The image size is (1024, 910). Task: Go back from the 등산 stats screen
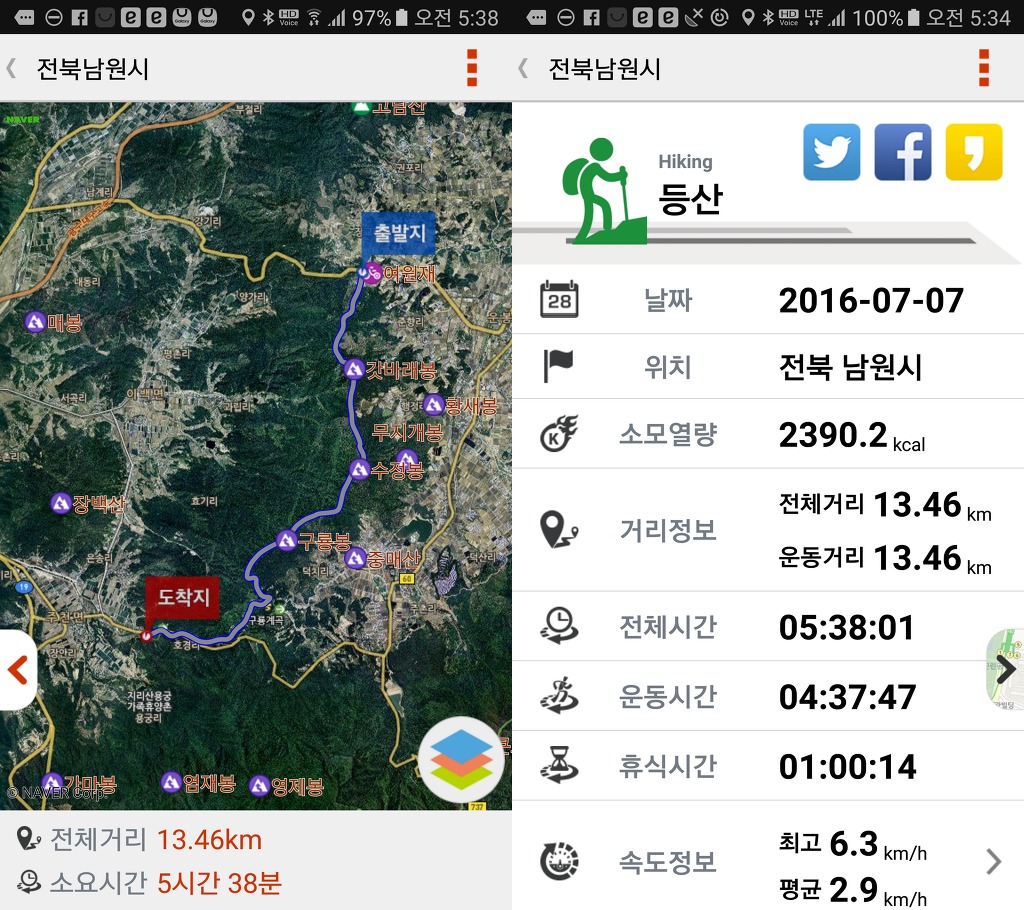[523, 69]
